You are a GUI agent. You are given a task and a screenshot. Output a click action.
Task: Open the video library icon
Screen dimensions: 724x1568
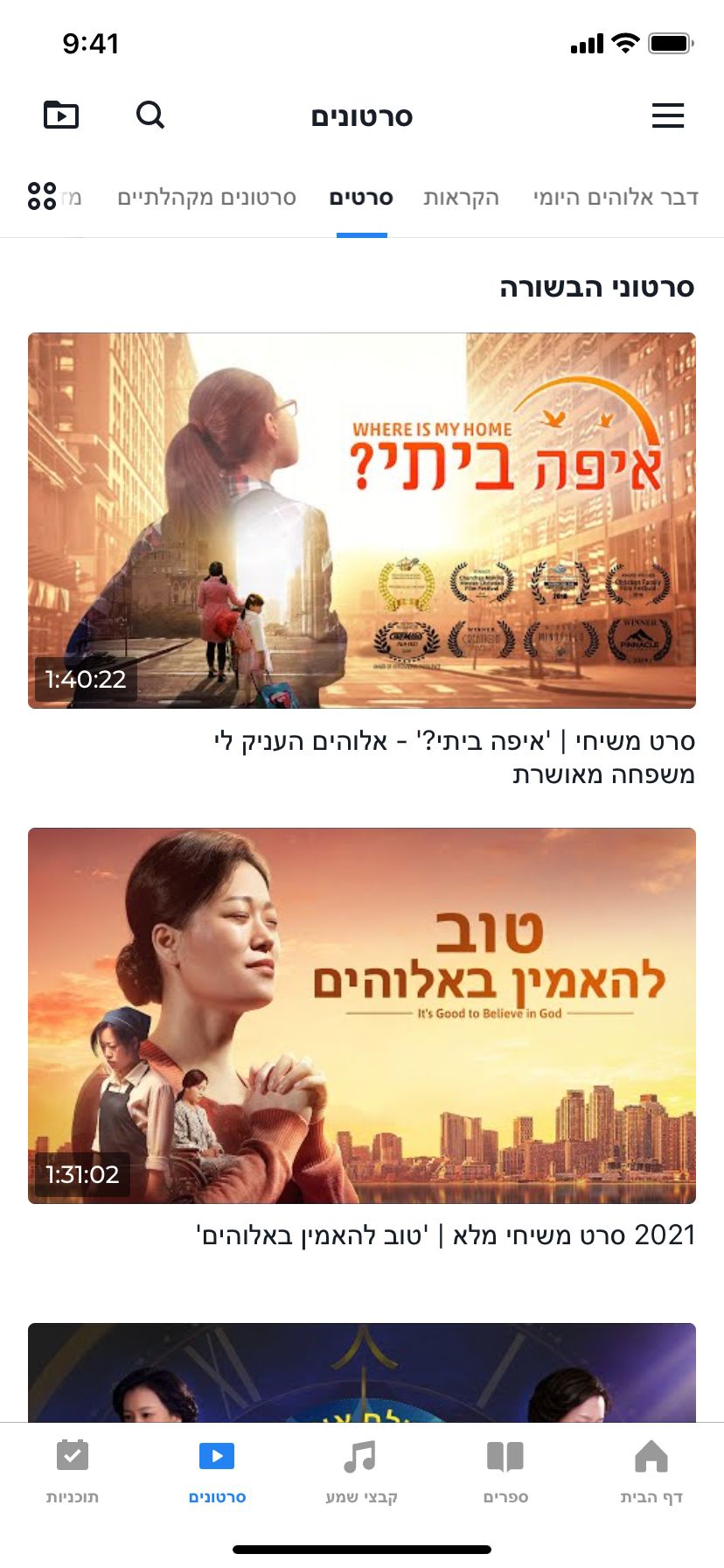(61, 115)
